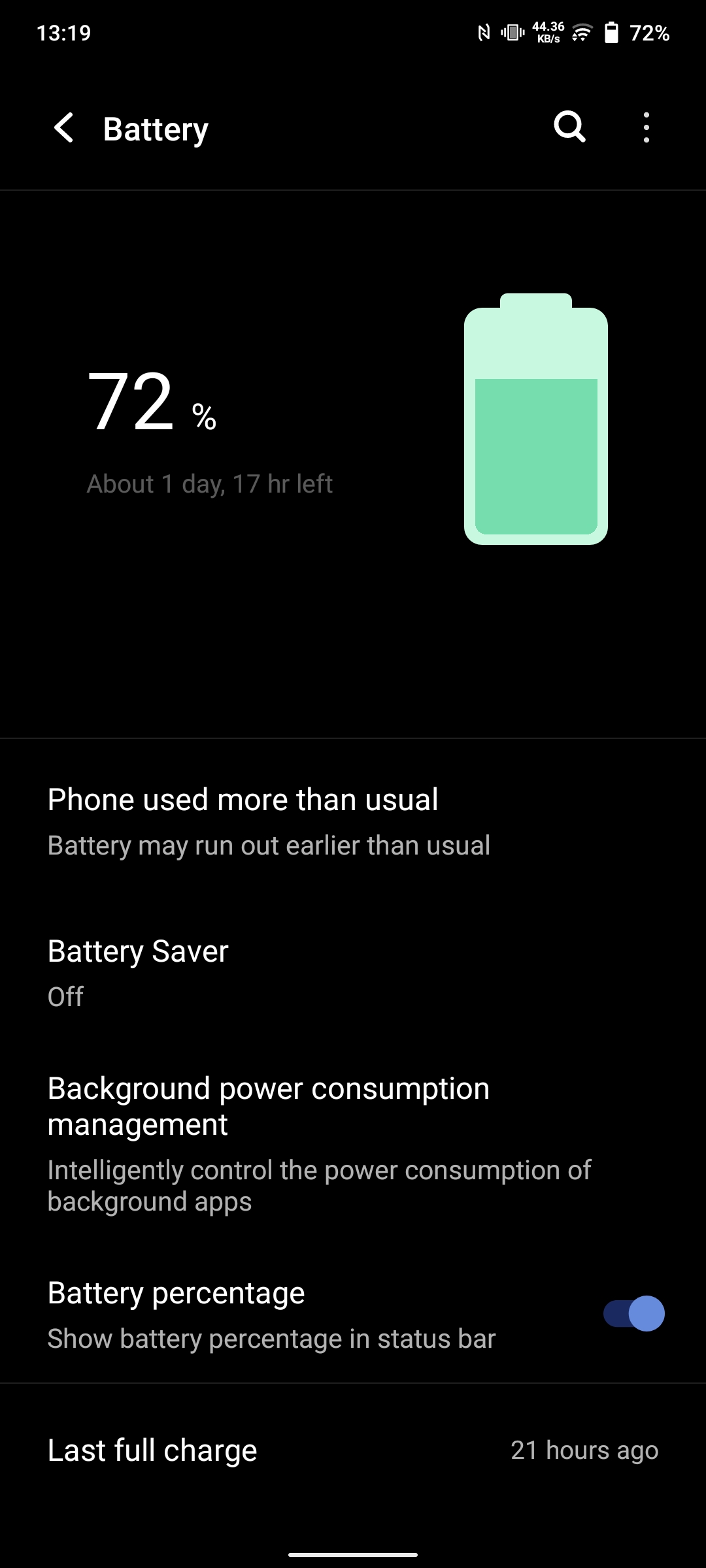Go back from the Battery screen
The height and width of the screenshot is (1568, 706).
[64, 127]
